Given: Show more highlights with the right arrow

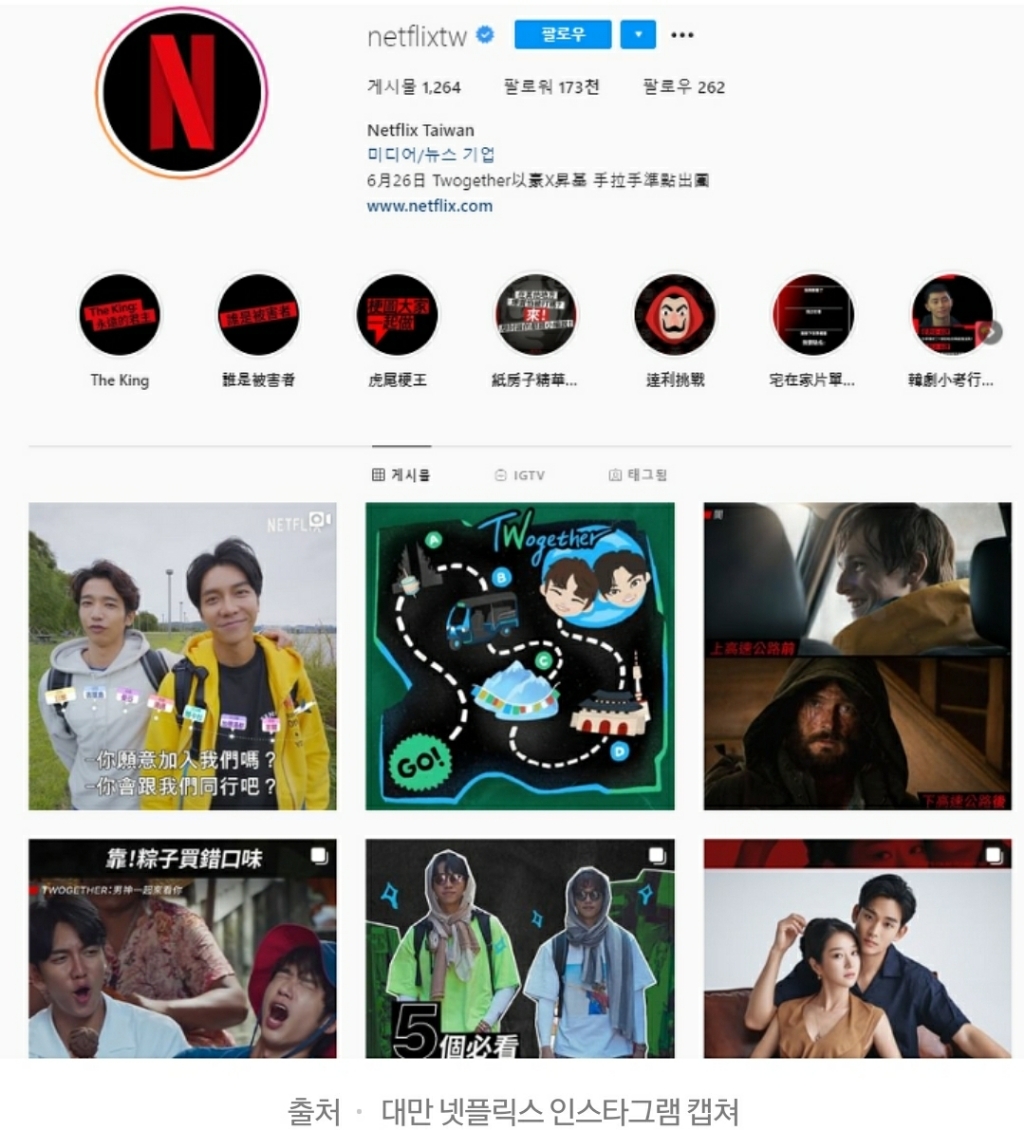Looking at the screenshot, I should coord(990,332).
